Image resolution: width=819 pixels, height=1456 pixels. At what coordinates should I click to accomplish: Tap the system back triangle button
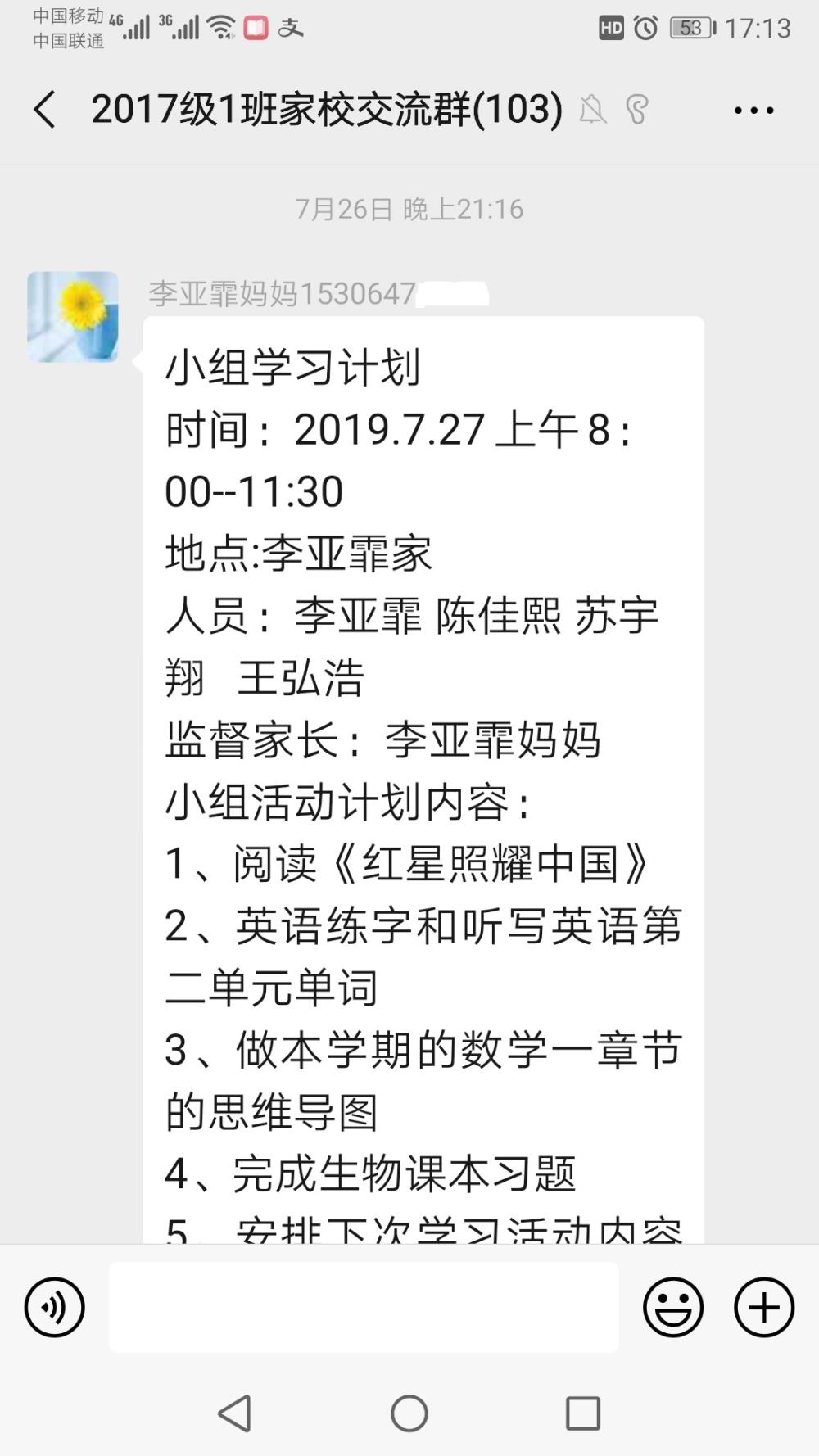[235, 1413]
